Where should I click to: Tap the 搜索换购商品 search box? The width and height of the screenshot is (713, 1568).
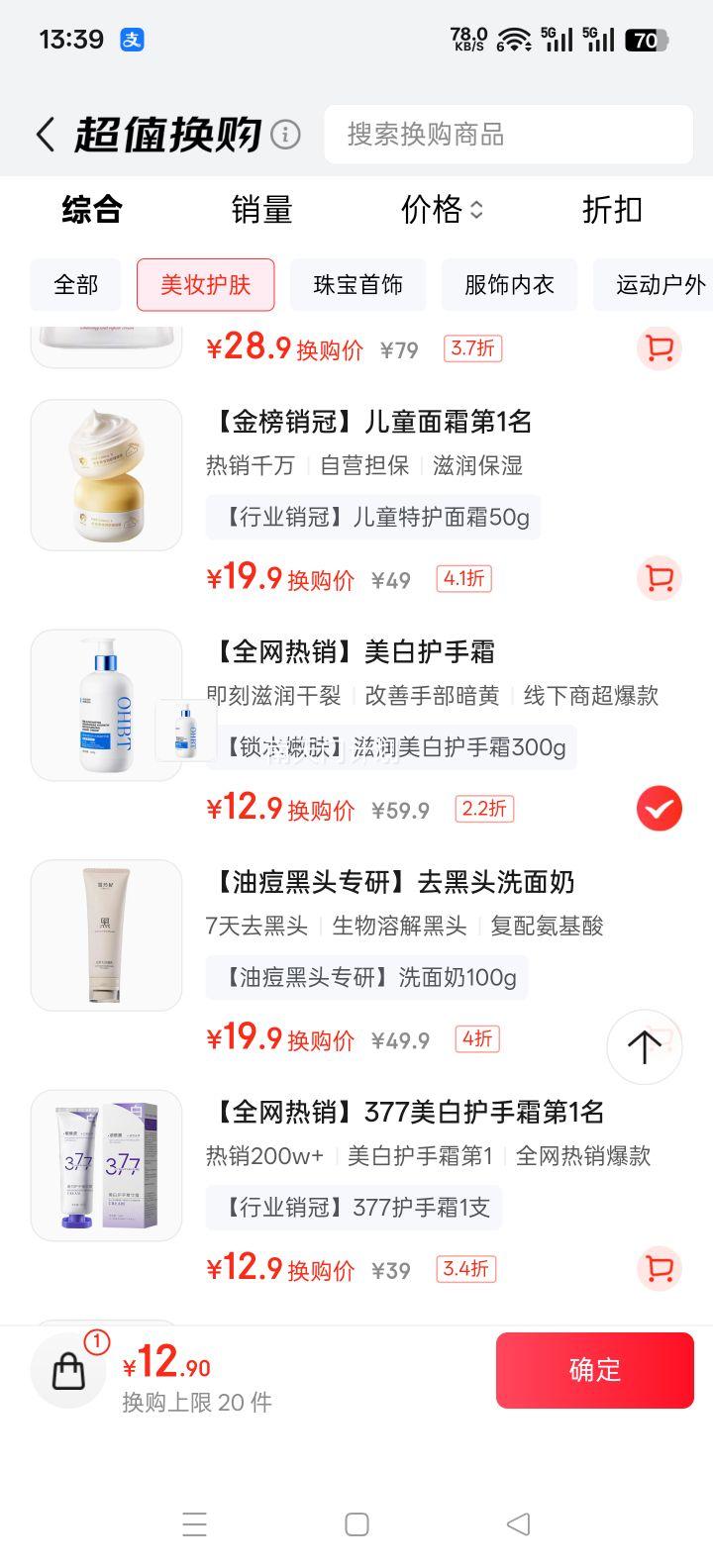pyautogui.click(x=508, y=135)
